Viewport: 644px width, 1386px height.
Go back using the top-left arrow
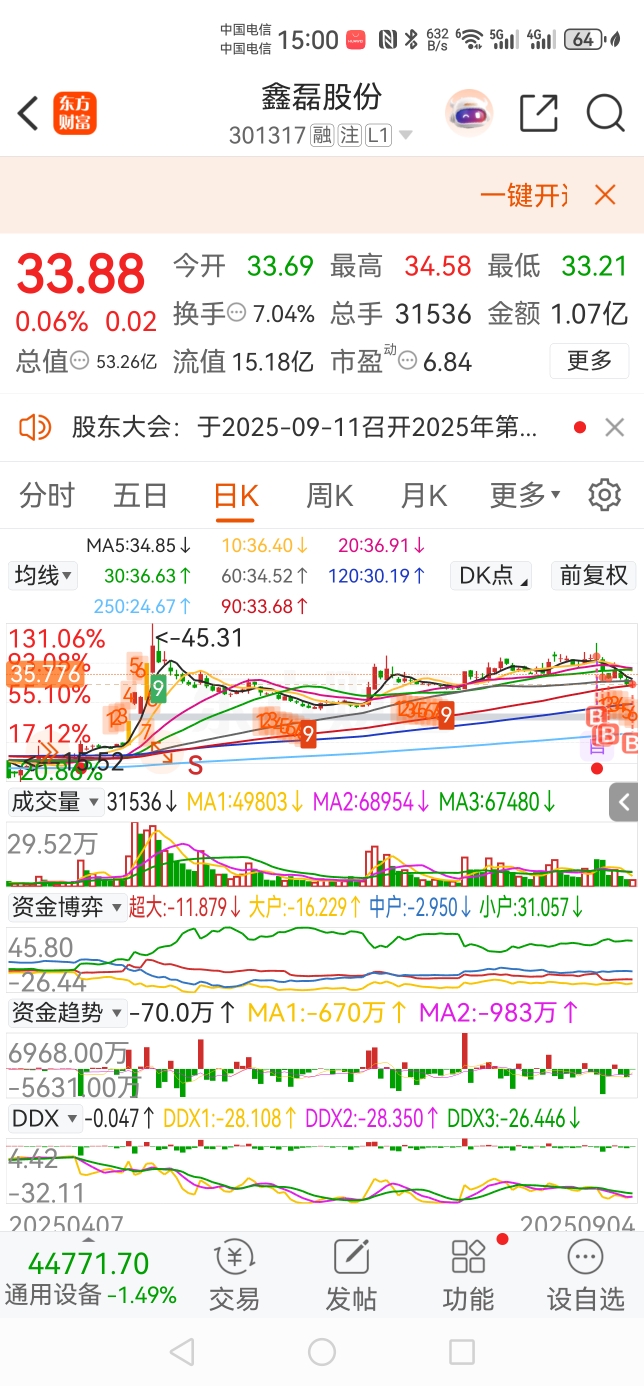coord(28,113)
